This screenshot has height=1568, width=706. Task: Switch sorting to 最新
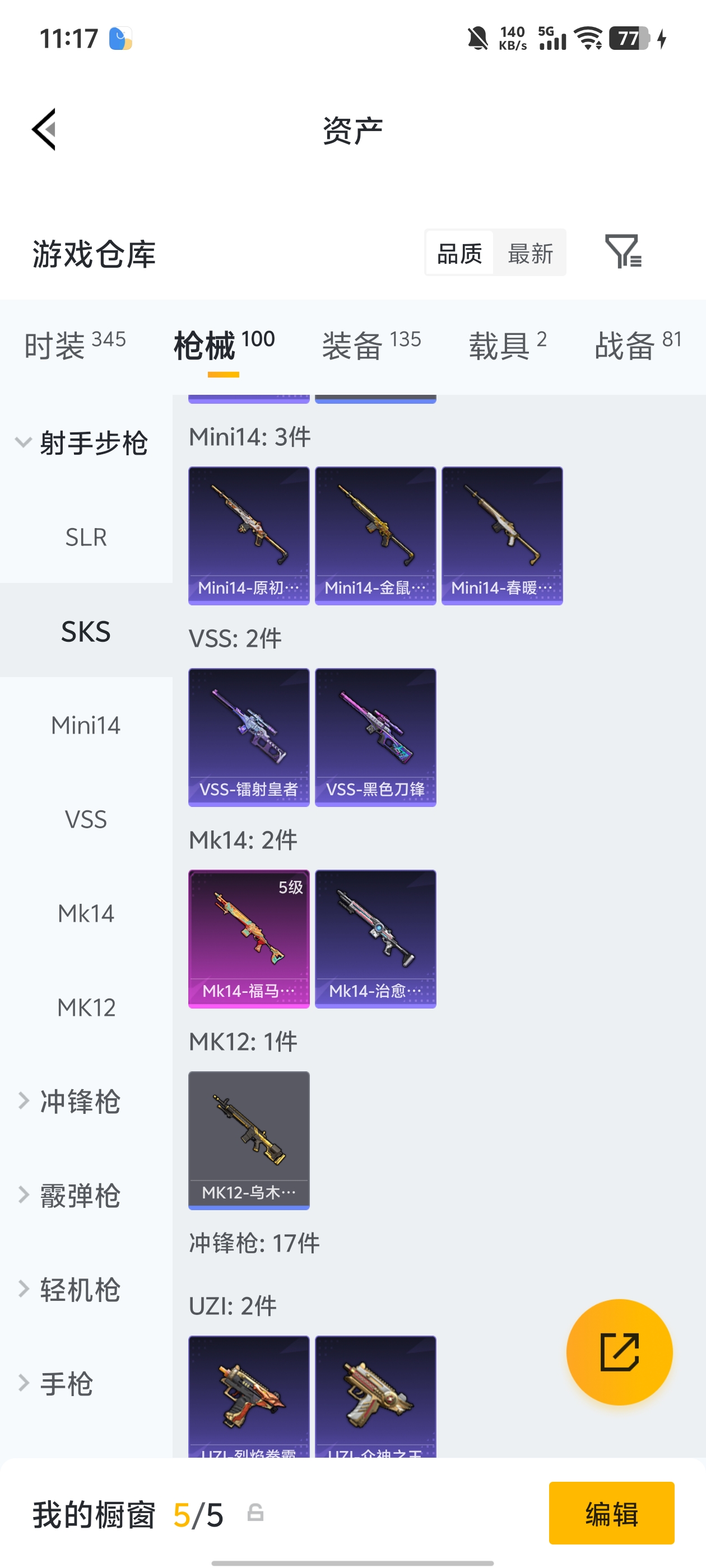point(530,253)
